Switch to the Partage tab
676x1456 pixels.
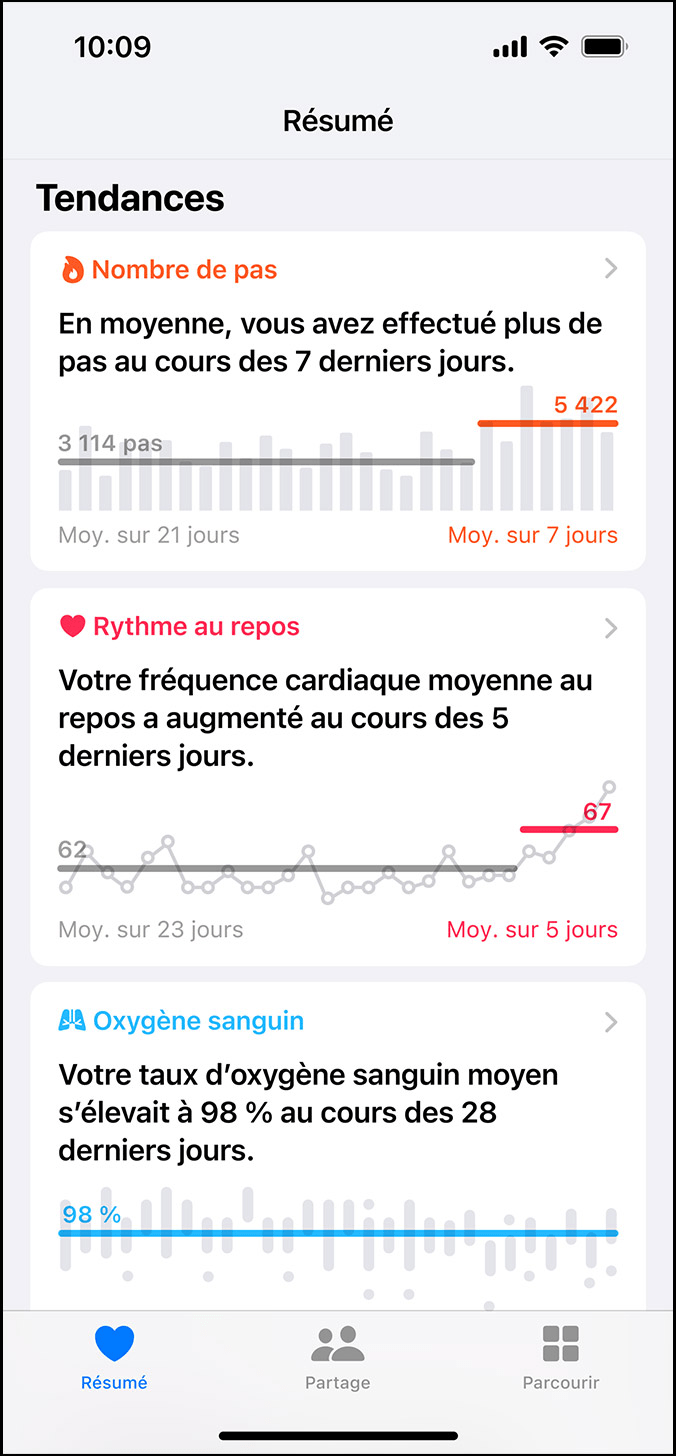coord(338,1358)
